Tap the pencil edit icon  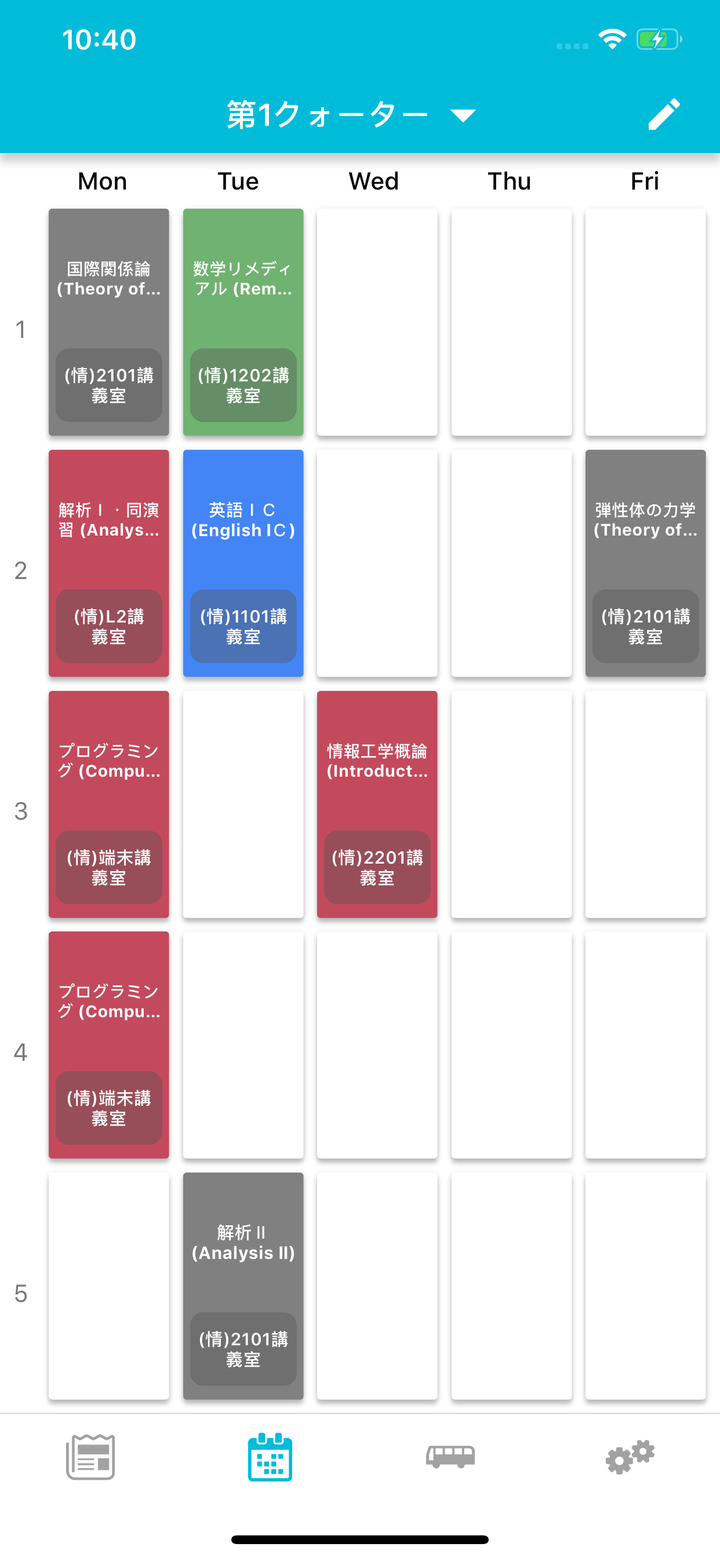pos(664,114)
